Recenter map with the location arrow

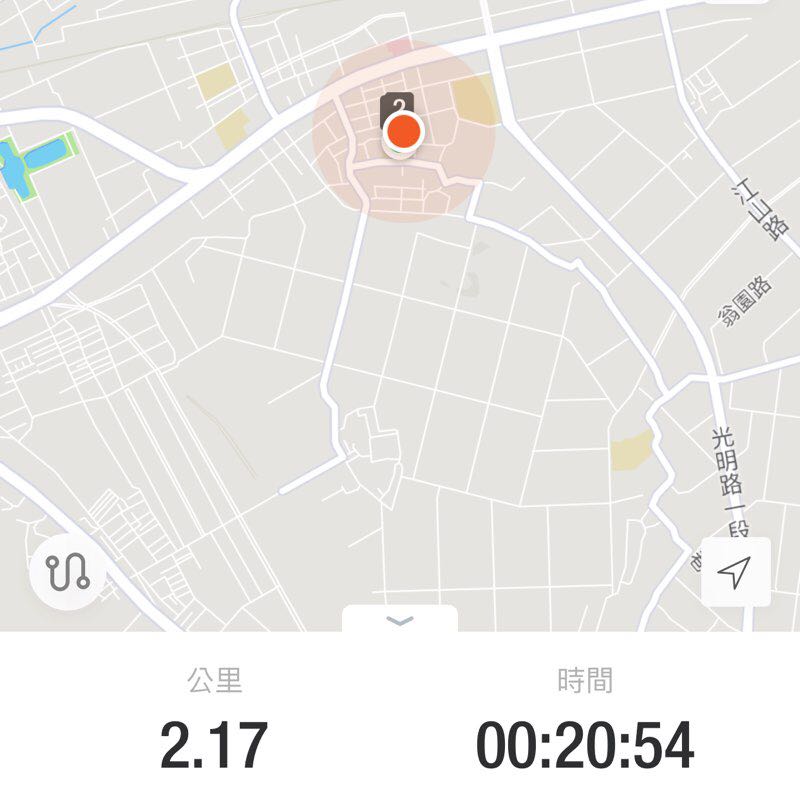click(735, 572)
